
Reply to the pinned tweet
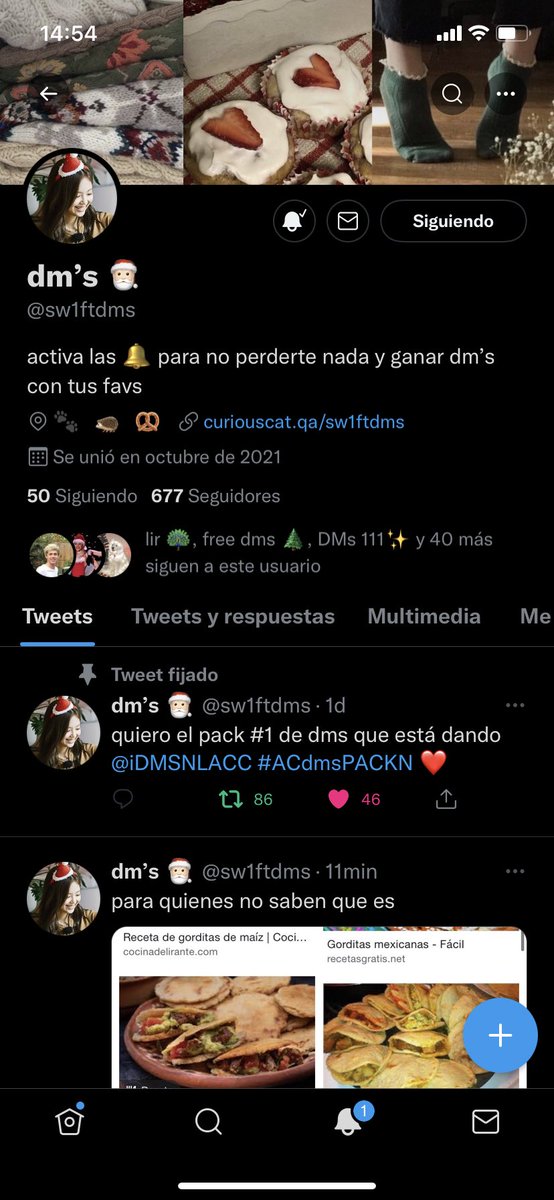pyautogui.click(x=123, y=799)
